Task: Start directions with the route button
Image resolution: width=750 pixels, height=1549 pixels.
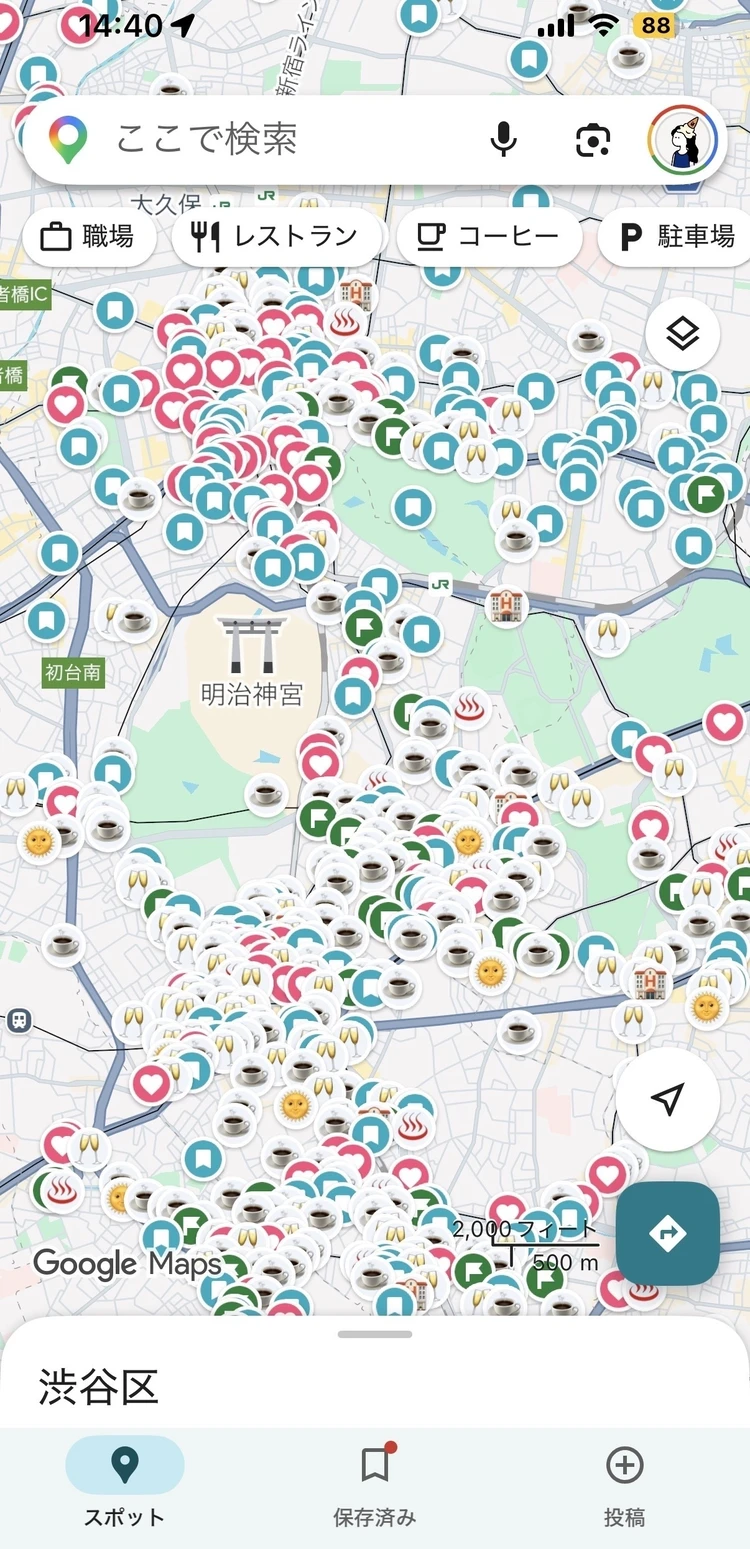Action: [667, 1233]
